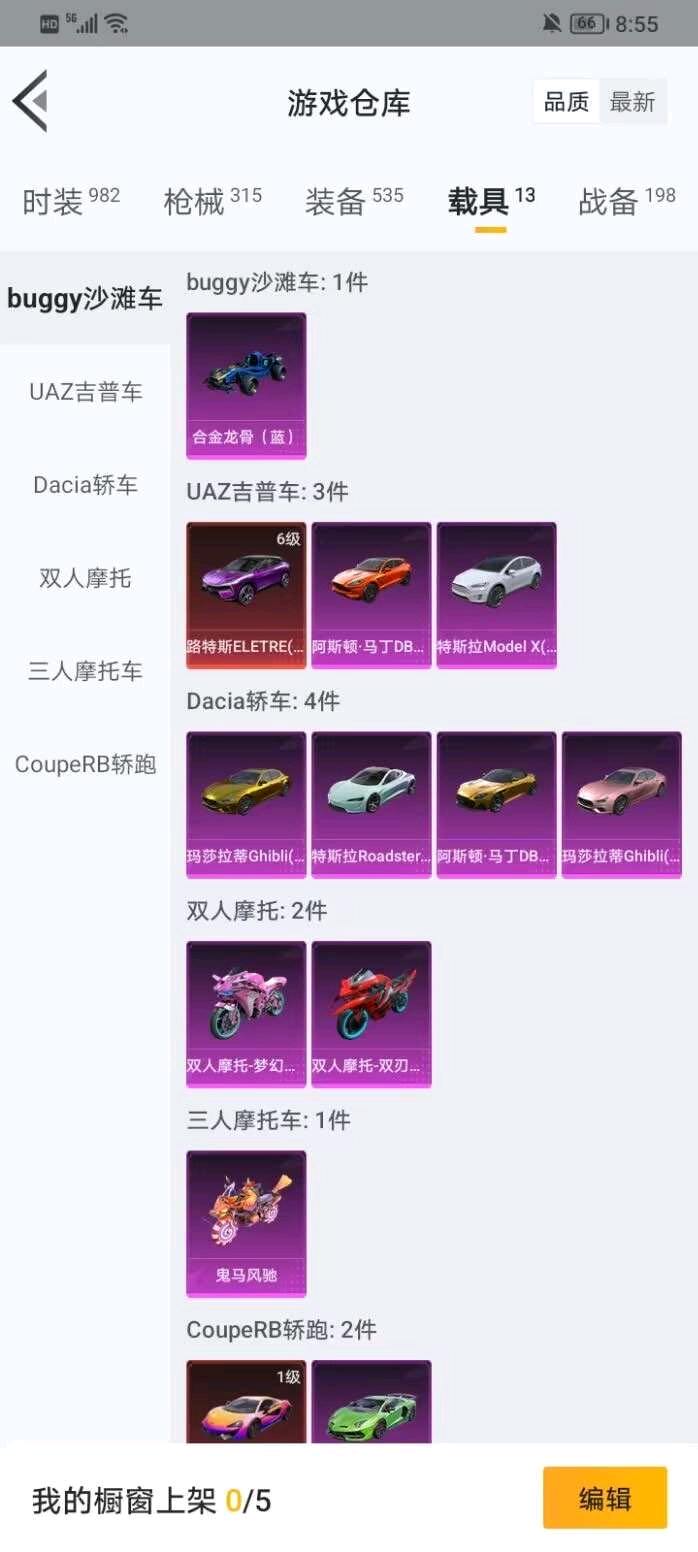Sort items by 最新
The width and height of the screenshot is (698, 1552).
632,102
